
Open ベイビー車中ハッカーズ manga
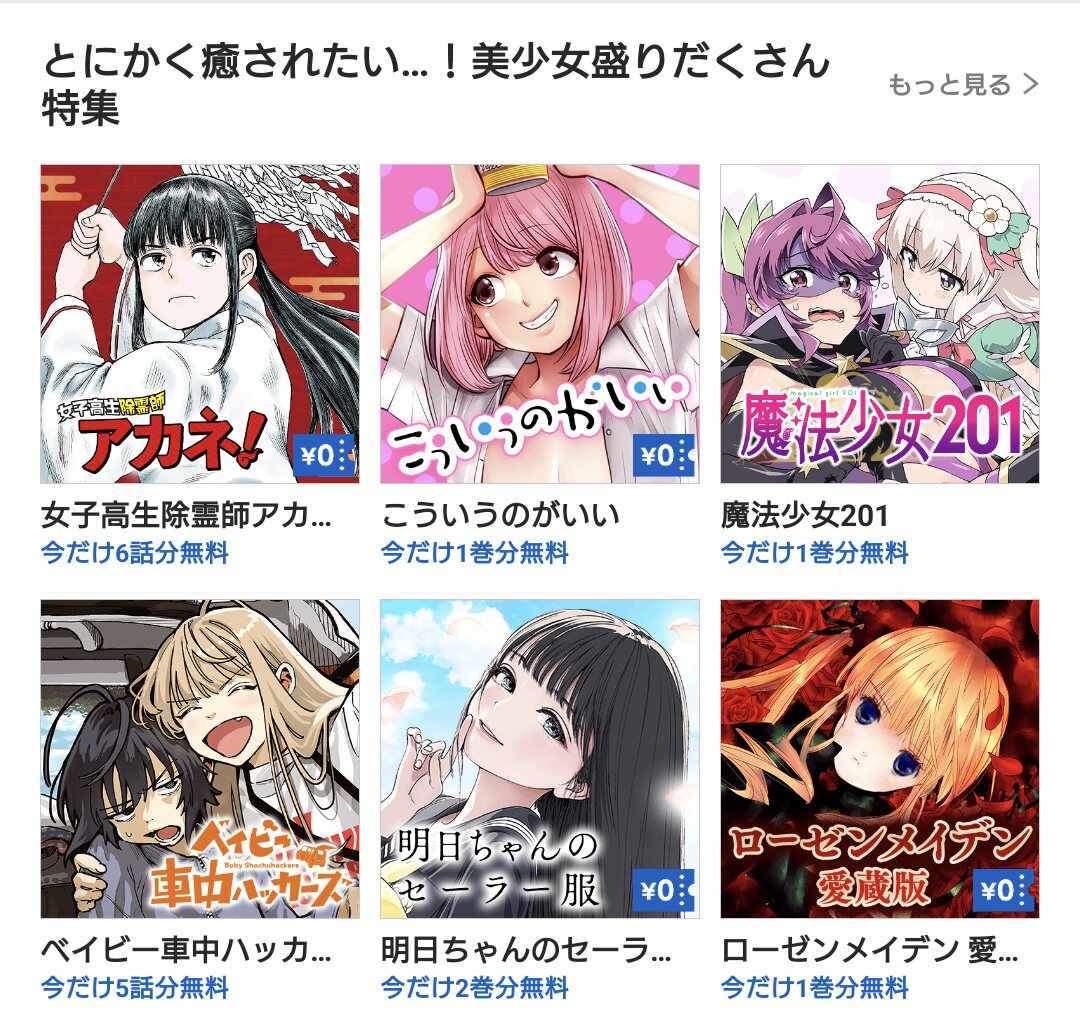pyautogui.click(x=200, y=759)
